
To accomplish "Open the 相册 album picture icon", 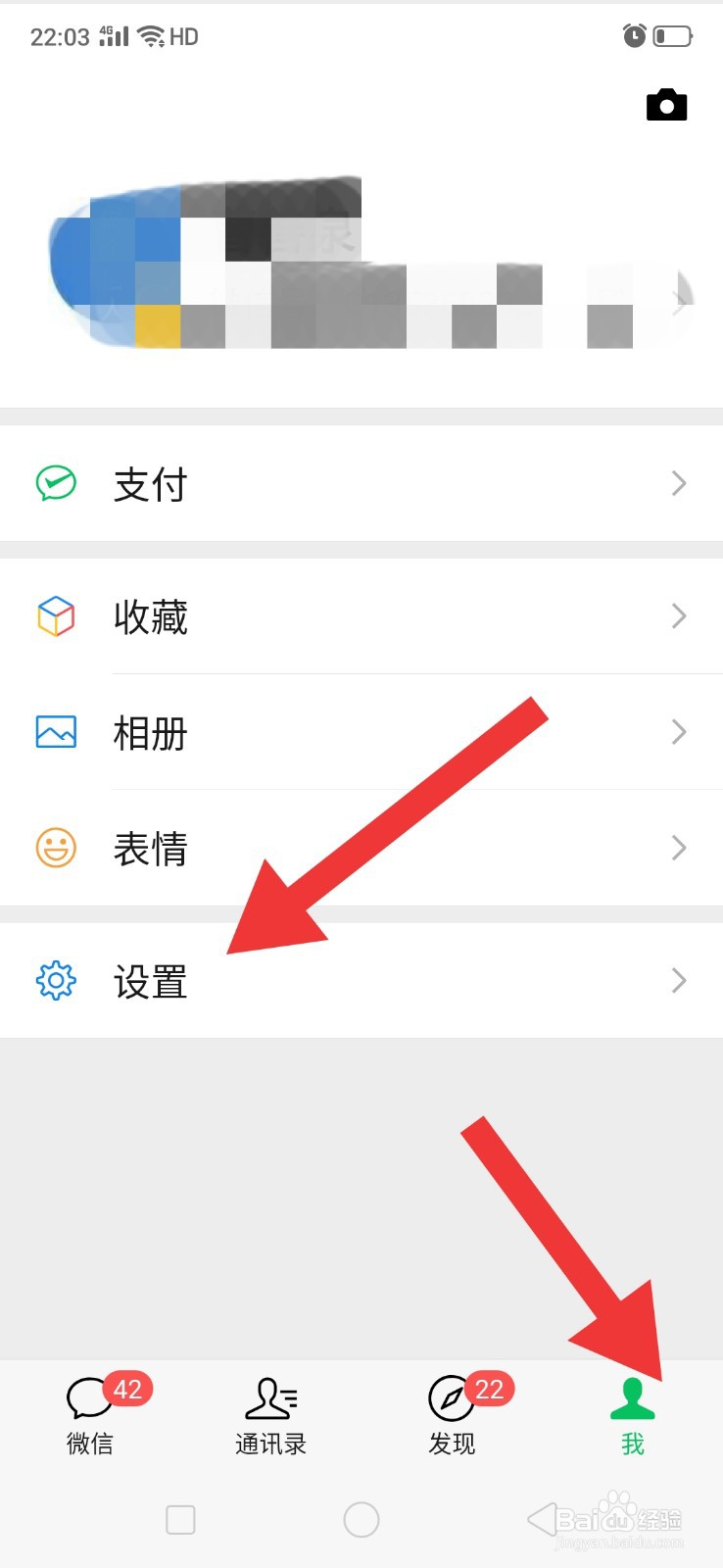I will [x=56, y=732].
